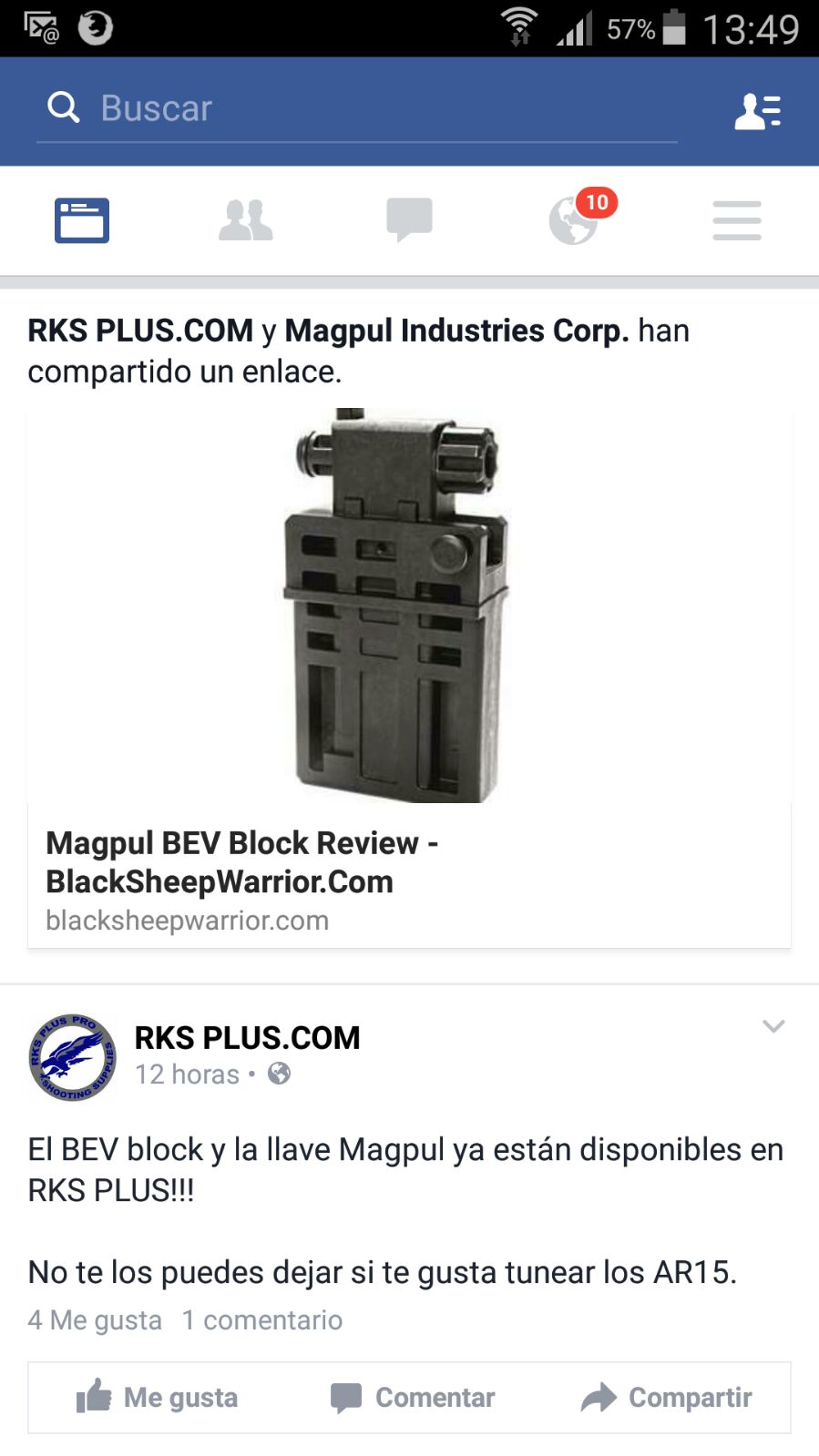View the 4 Me gusta likes

point(95,1320)
